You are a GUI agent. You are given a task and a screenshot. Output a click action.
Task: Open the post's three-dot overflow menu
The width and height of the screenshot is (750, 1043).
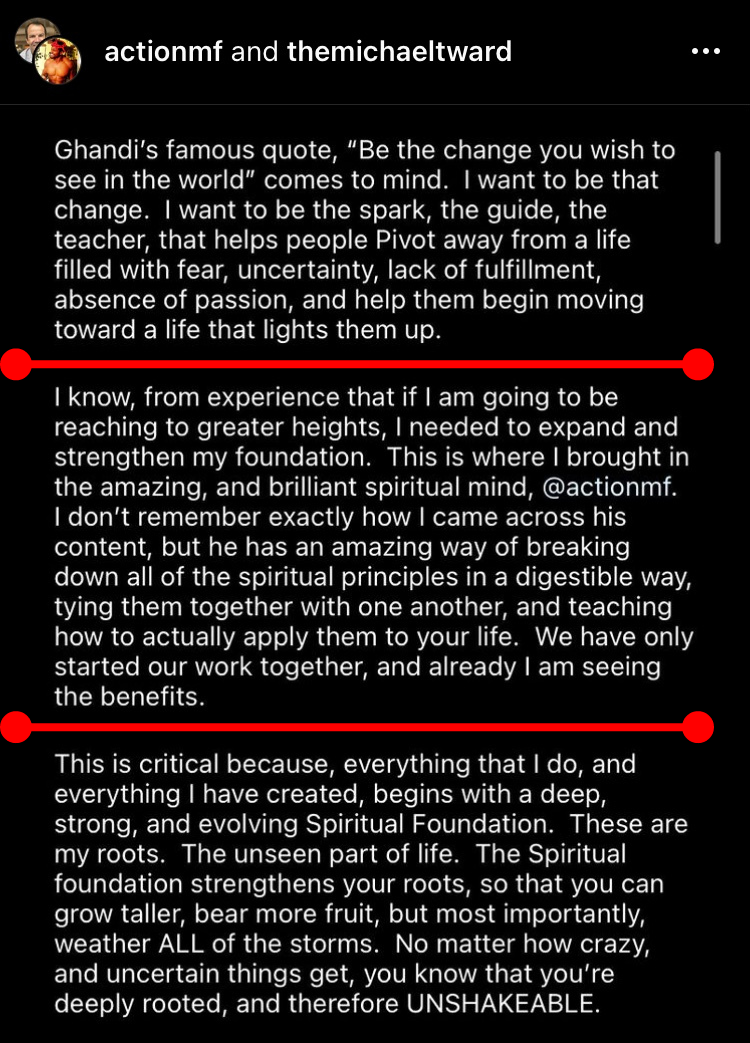click(706, 51)
